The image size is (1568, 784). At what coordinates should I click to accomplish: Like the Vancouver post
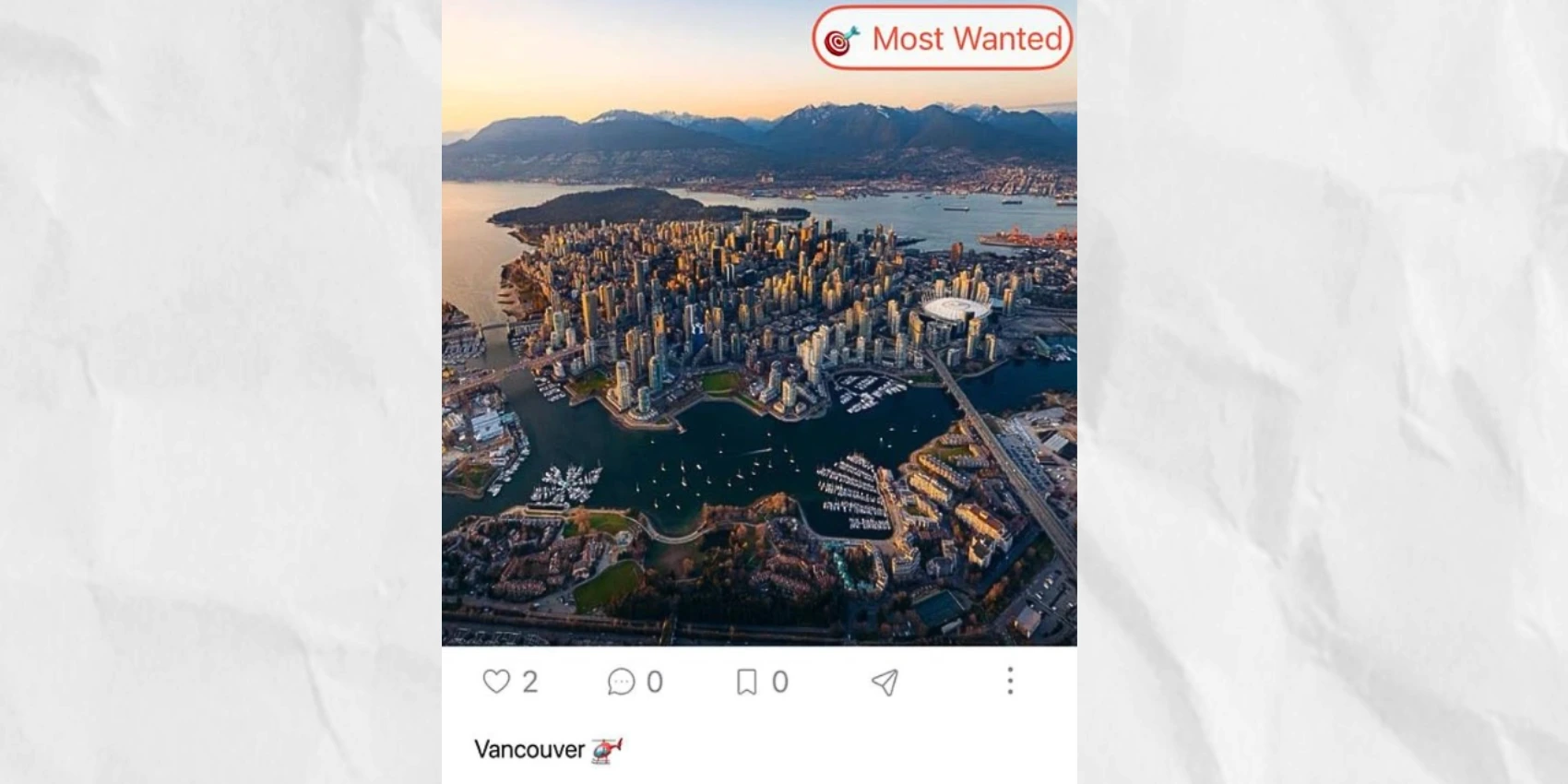click(496, 682)
